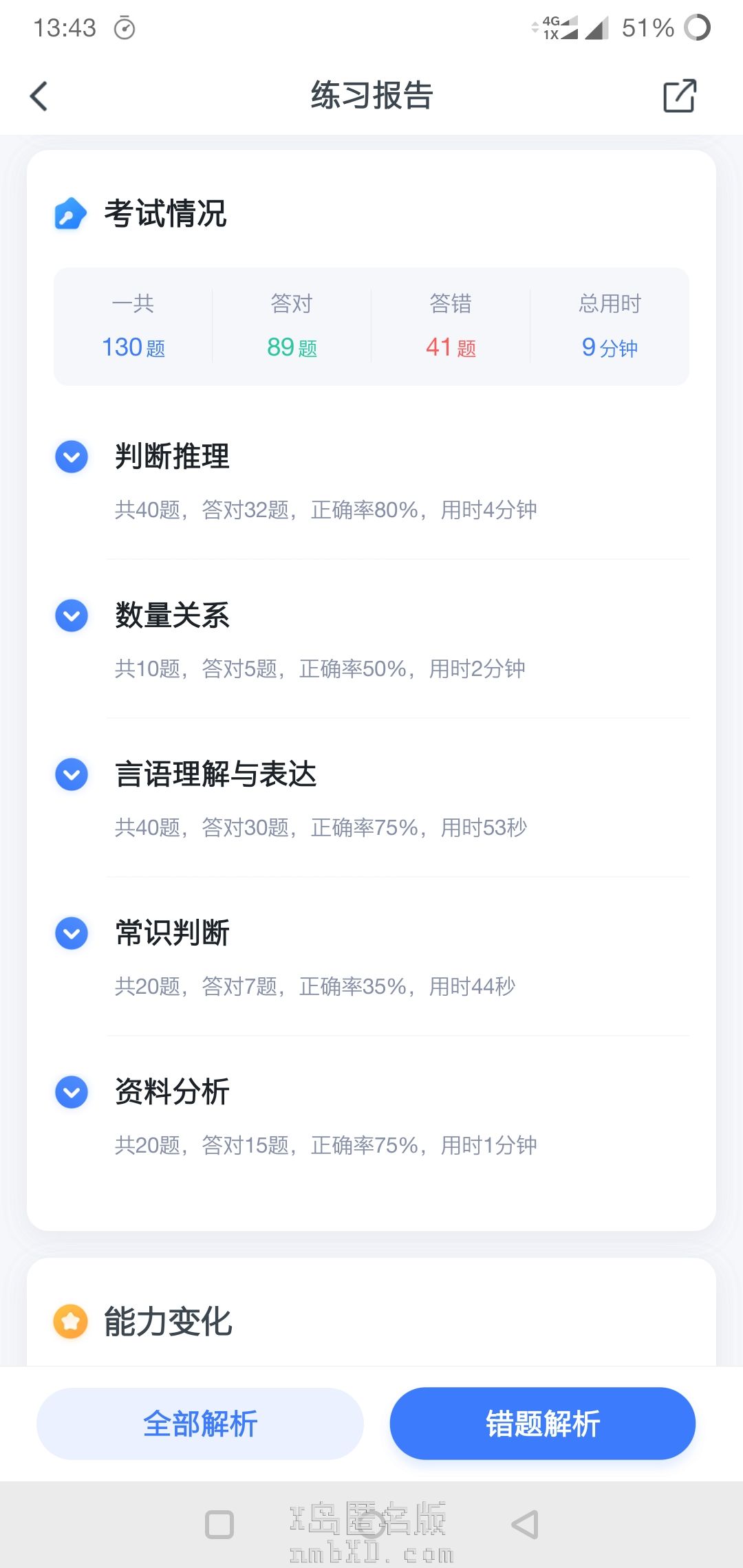View 错题解析 for wrong answers

pos(542,1424)
